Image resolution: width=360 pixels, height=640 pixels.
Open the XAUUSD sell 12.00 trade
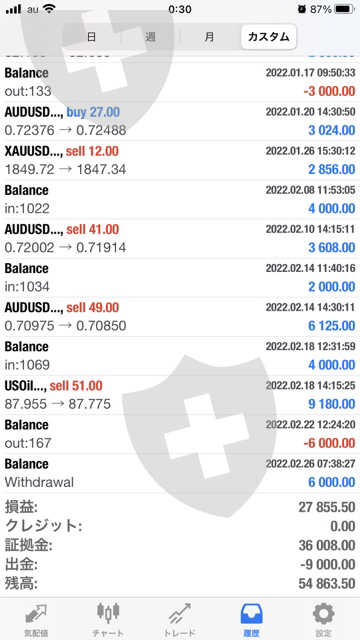point(180,160)
